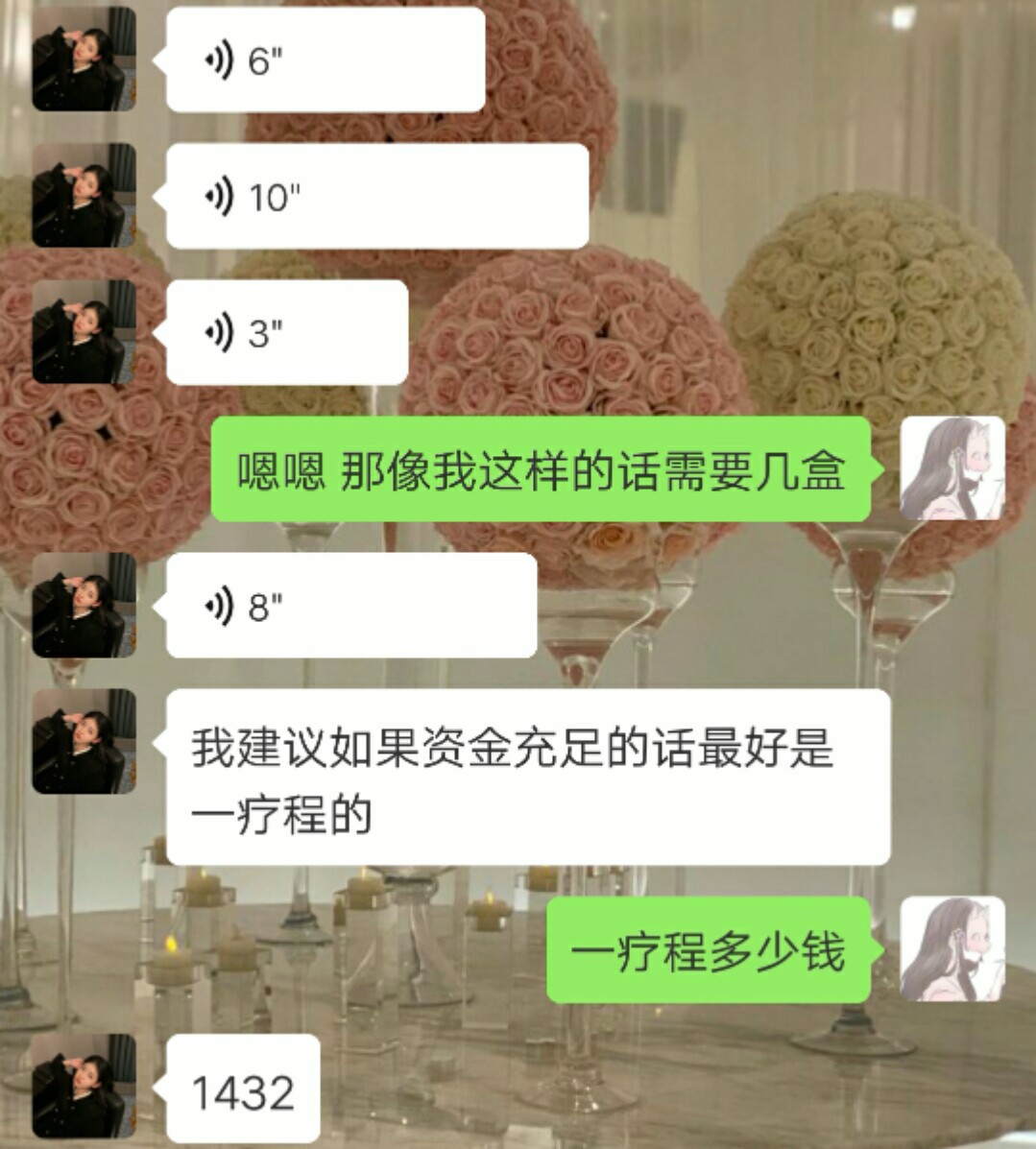Play the 10-second voice message

point(376,197)
